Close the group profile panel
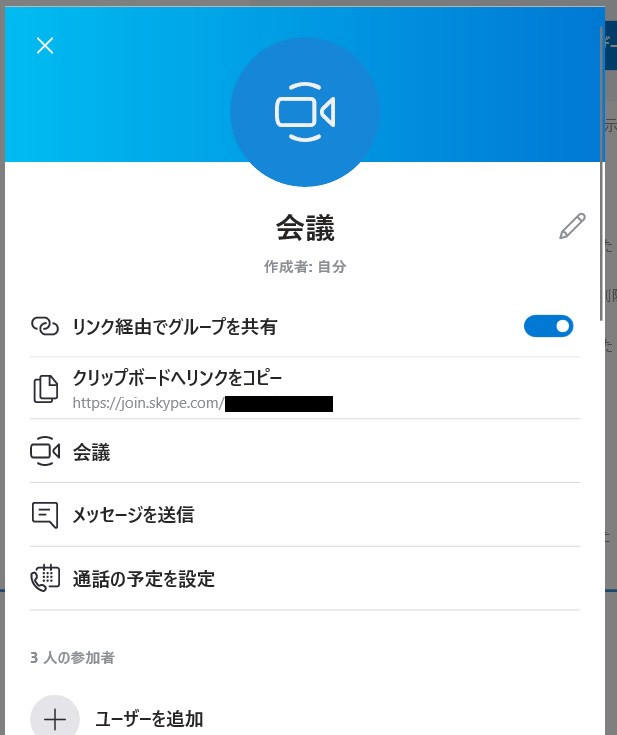 tap(45, 45)
